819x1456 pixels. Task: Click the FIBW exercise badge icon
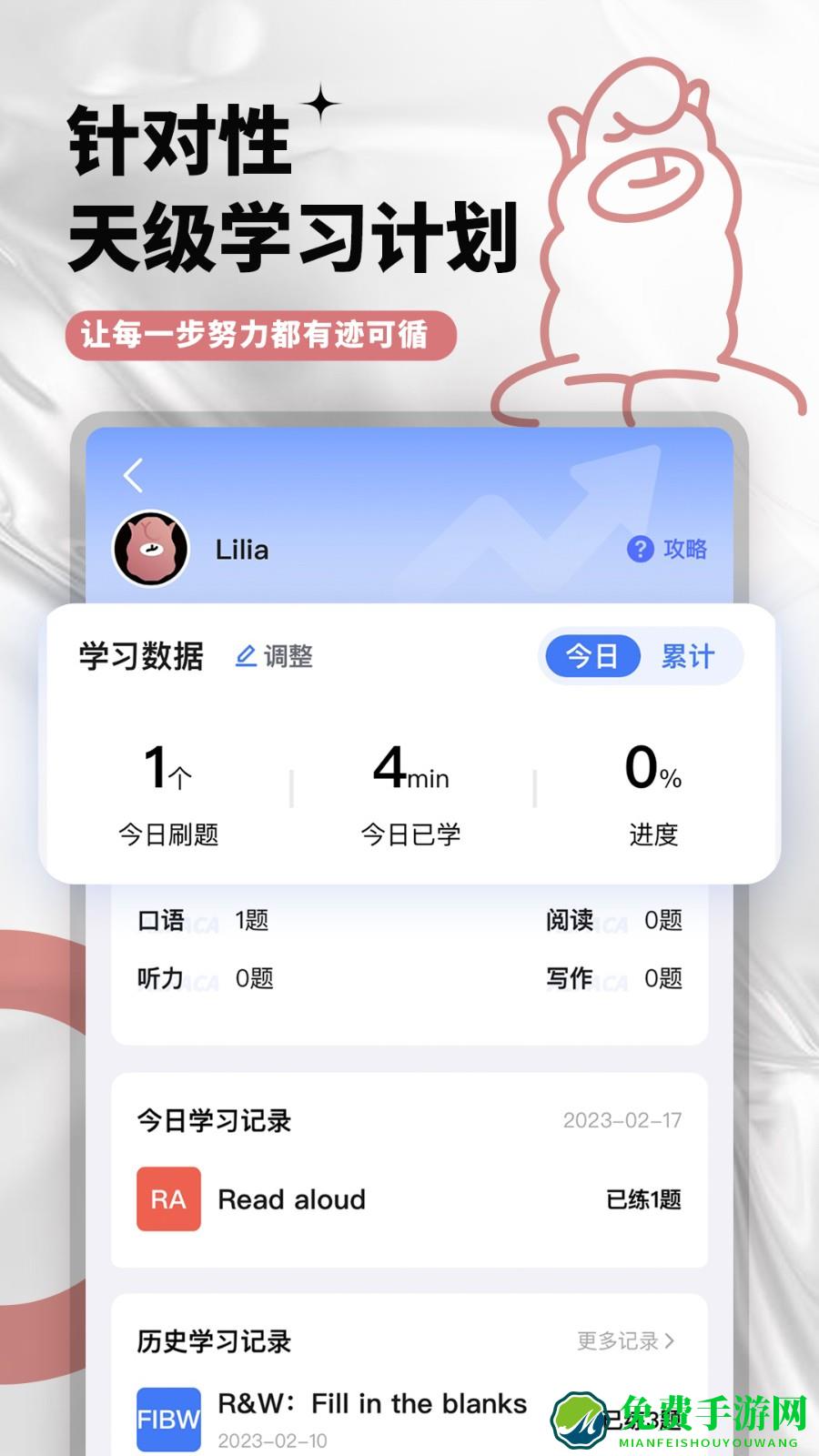pos(169,1420)
